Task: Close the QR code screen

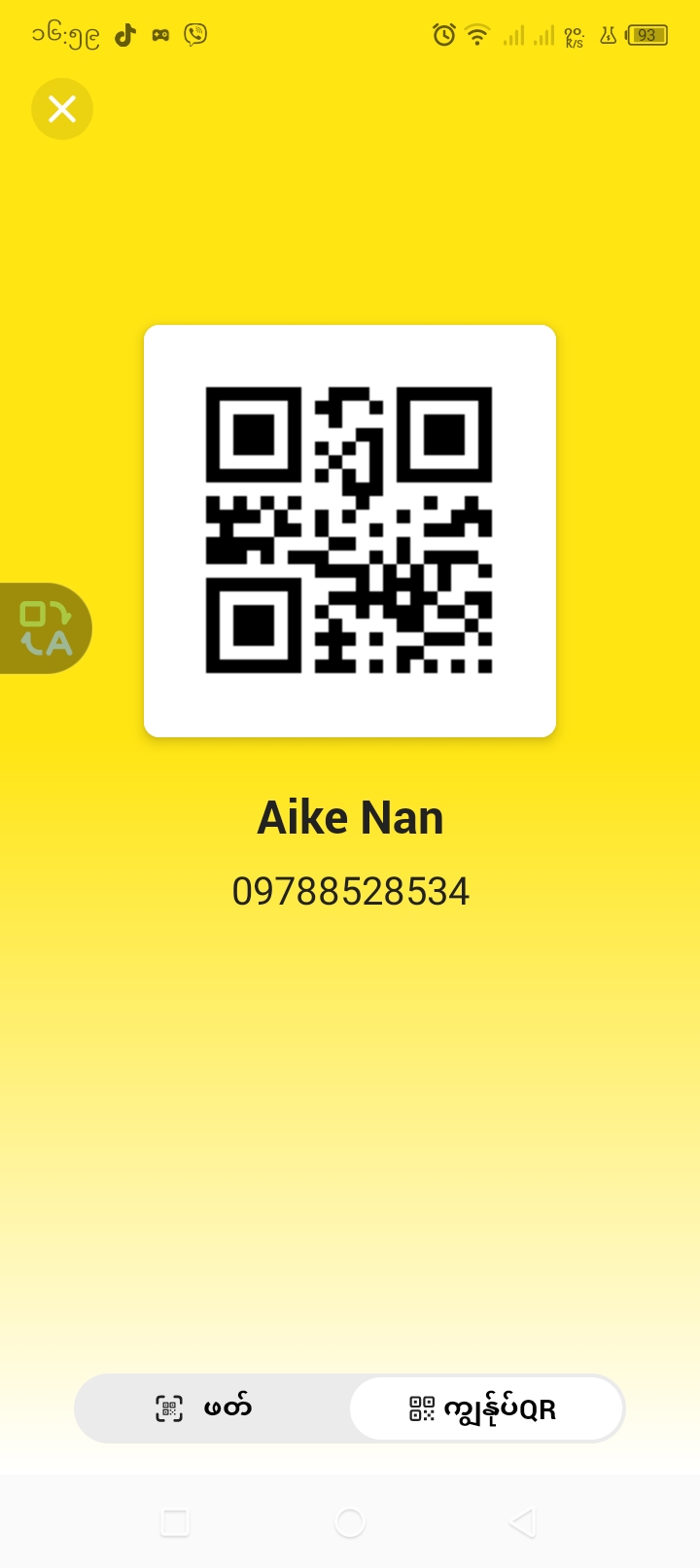Action: (x=62, y=109)
